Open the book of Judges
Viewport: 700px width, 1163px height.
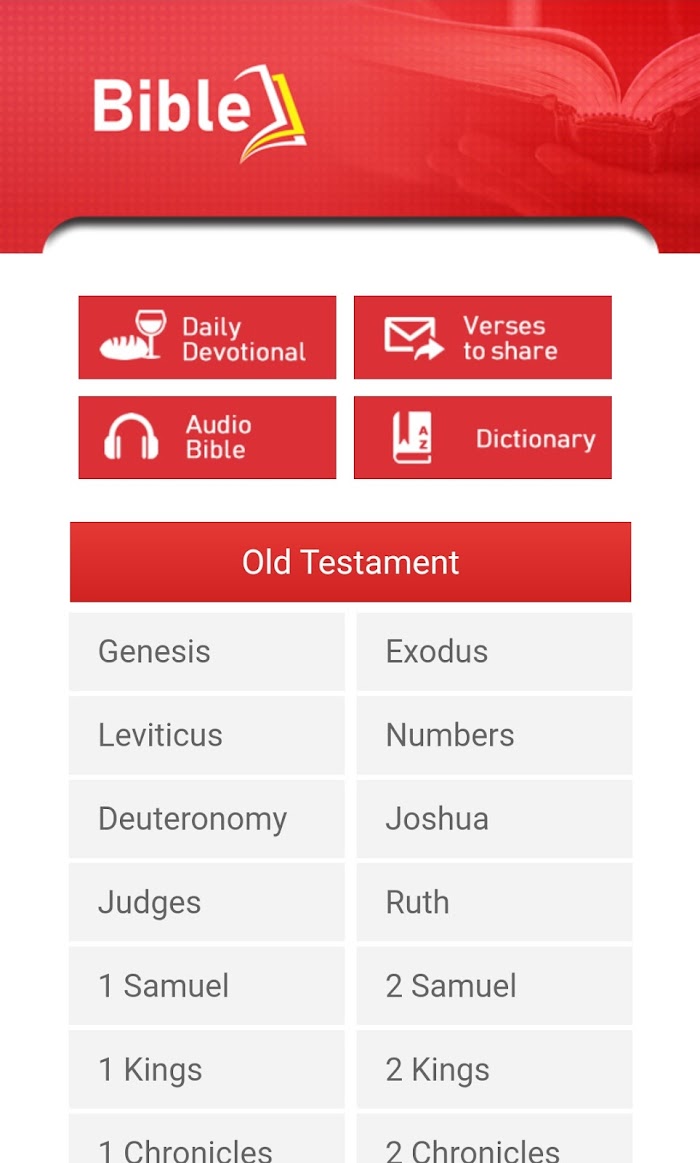207,903
